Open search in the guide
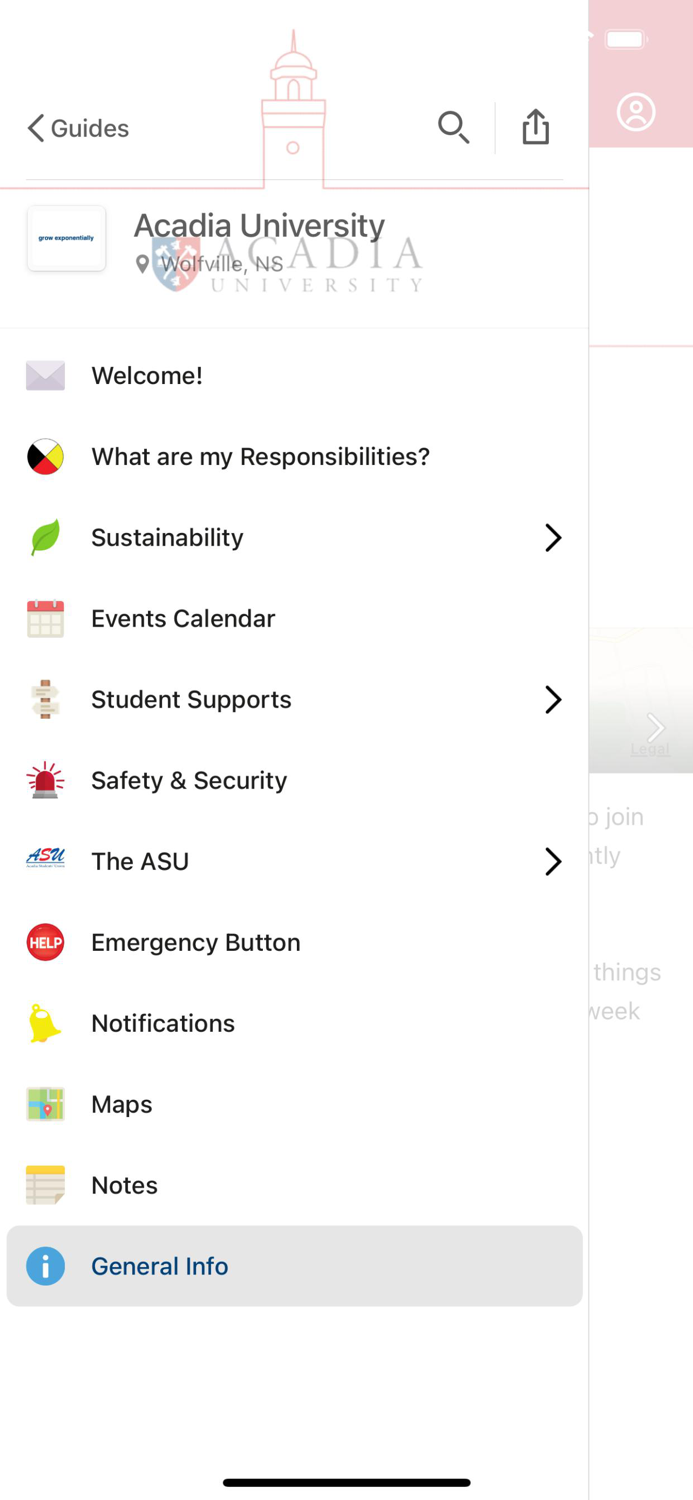The height and width of the screenshot is (1500, 693). tap(453, 128)
